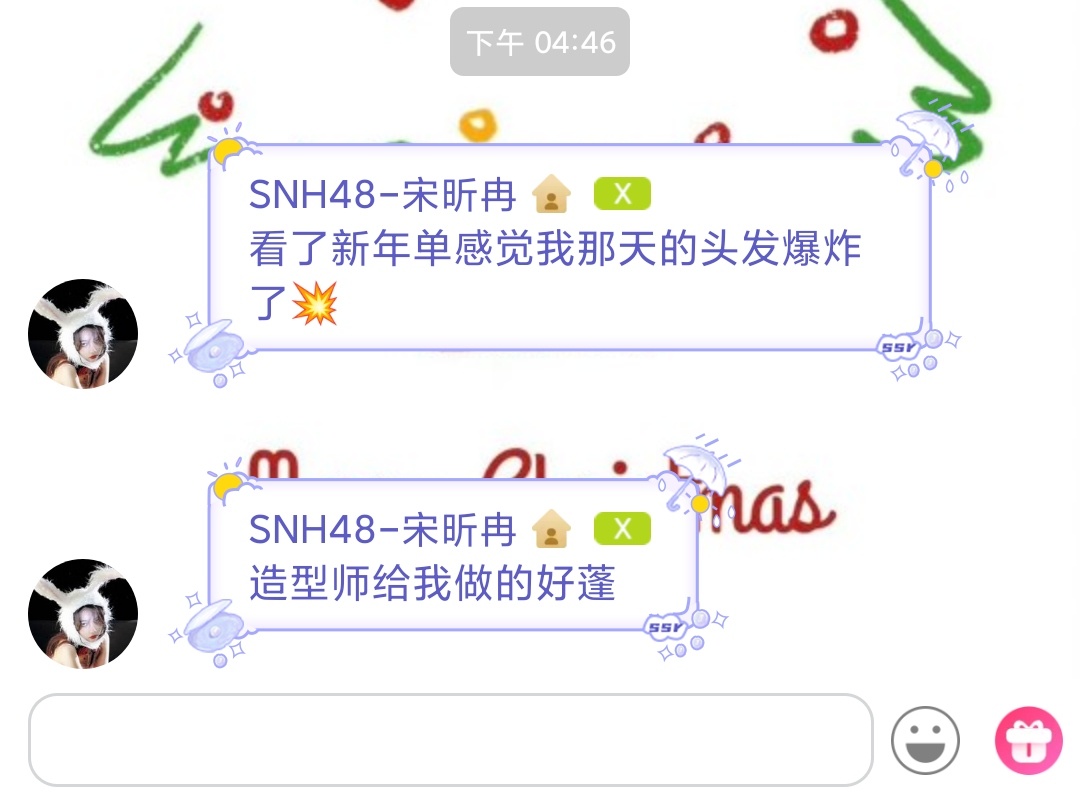The width and height of the screenshot is (1080, 801).
Task: Tap avatar beside the 造型师 message
Action: tap(83, 614)
